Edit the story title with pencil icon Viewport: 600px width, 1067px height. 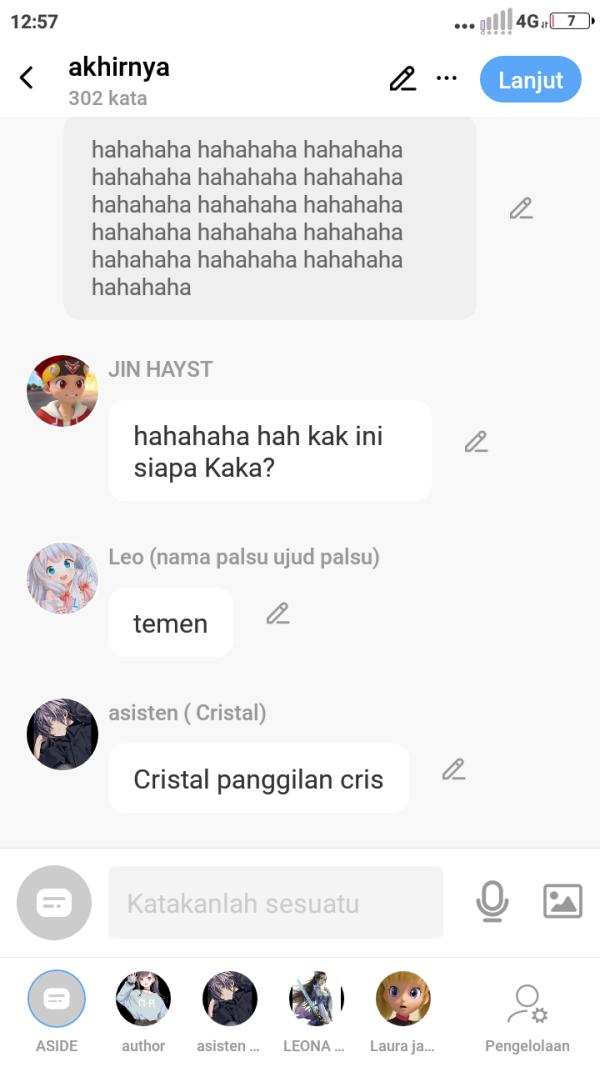click(x=402, y=78)
